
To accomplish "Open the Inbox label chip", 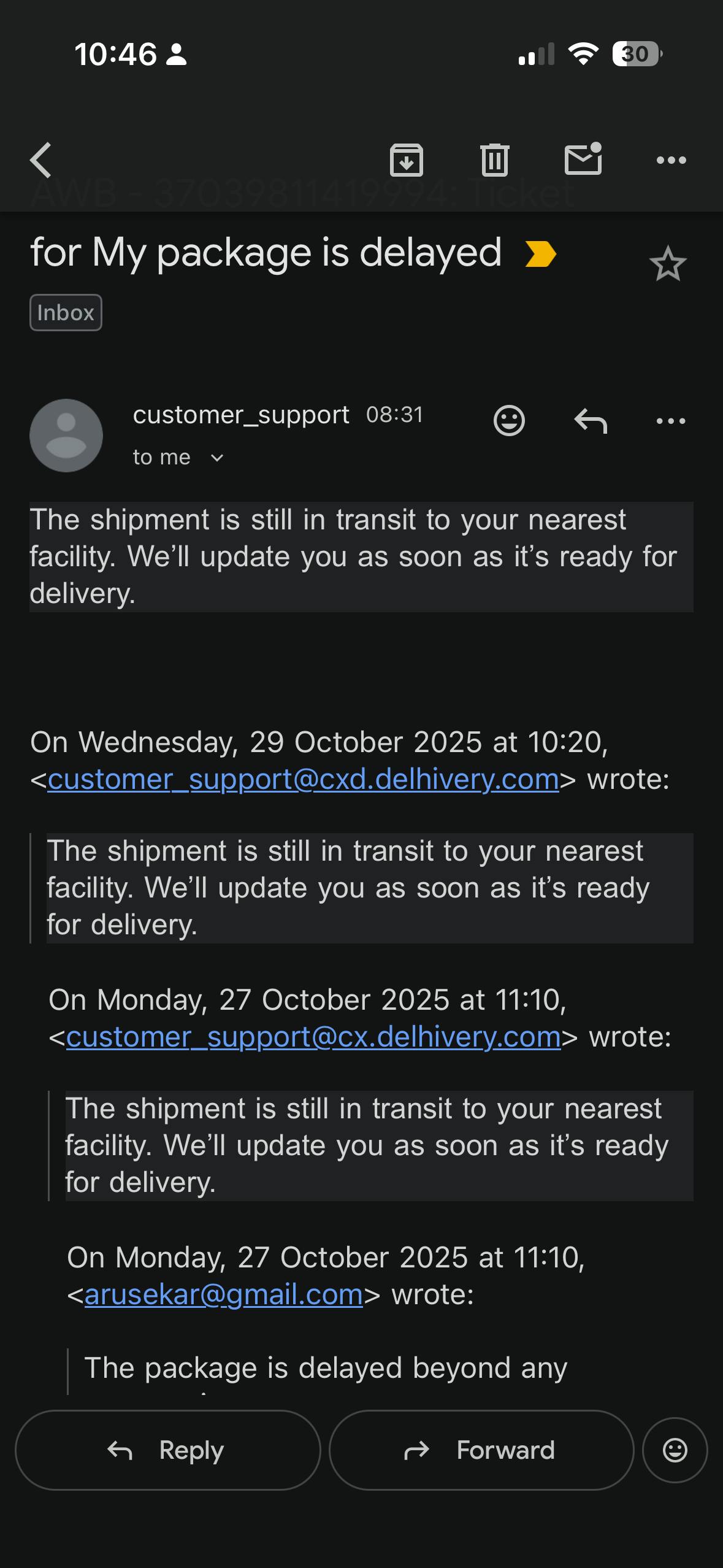I will pos(66,313).
